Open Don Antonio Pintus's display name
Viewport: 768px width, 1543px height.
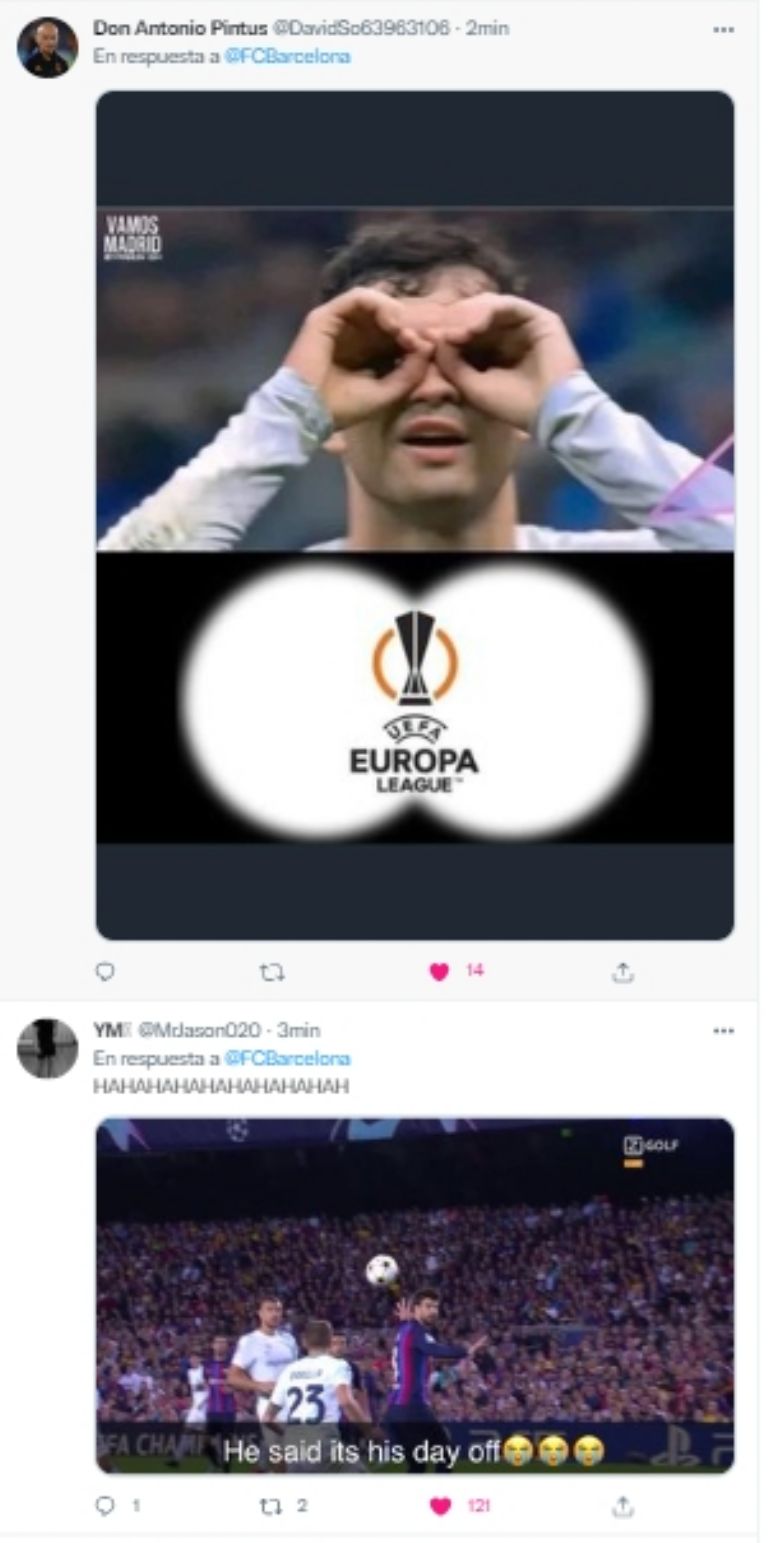tap(180, 29)
